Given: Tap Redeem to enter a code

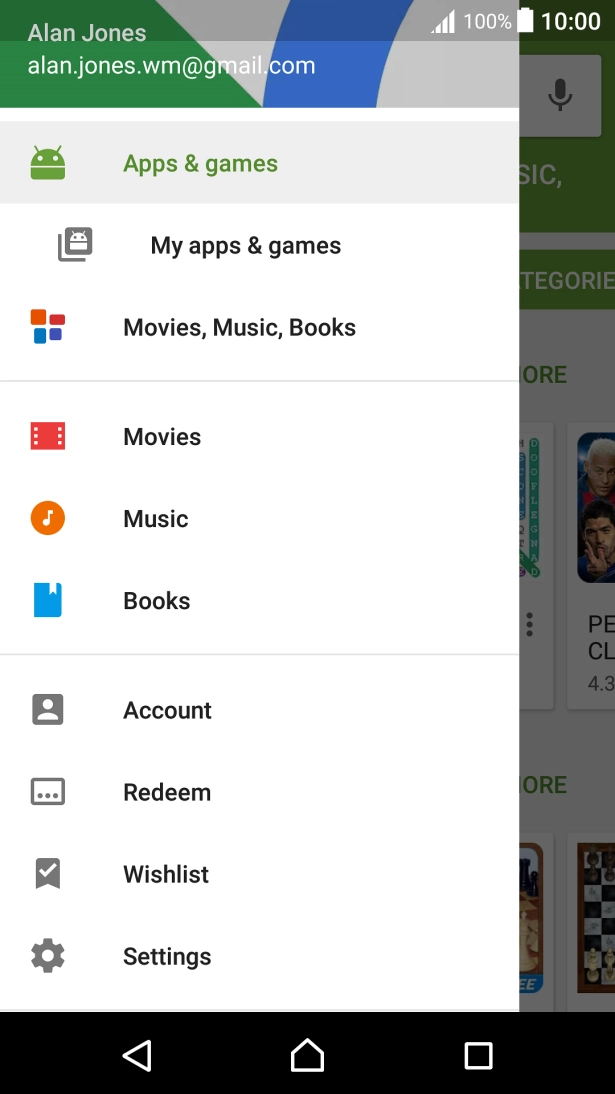Looking at the screenshot, I should point(167,792).
